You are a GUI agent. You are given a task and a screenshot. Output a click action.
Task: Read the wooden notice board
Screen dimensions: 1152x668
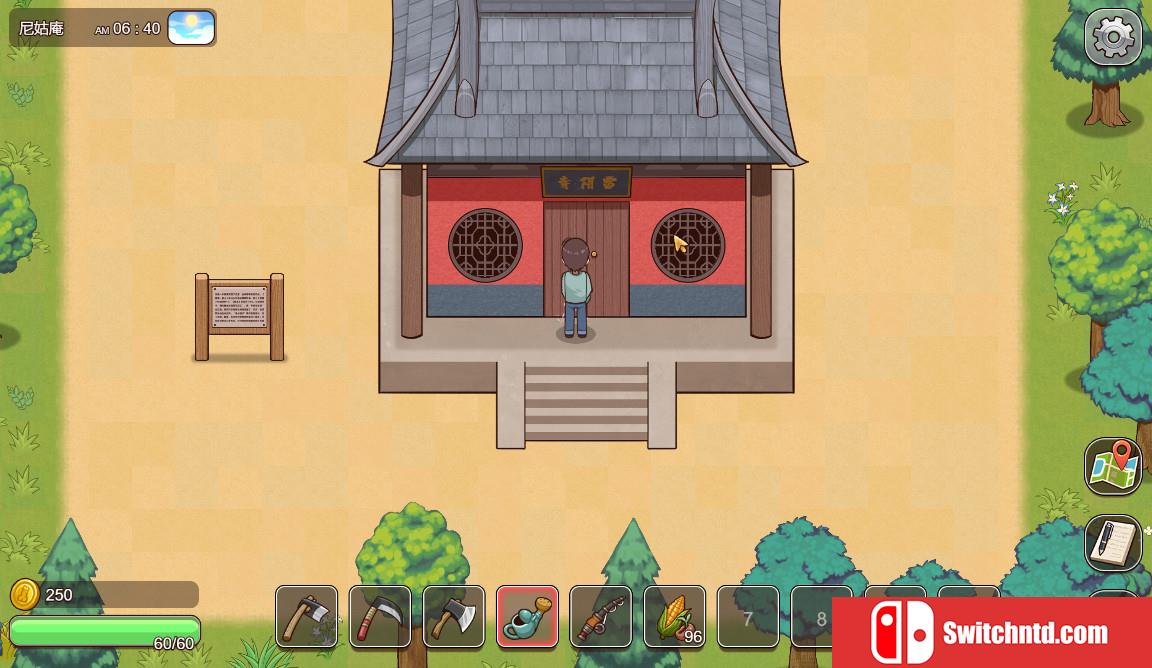239,308
